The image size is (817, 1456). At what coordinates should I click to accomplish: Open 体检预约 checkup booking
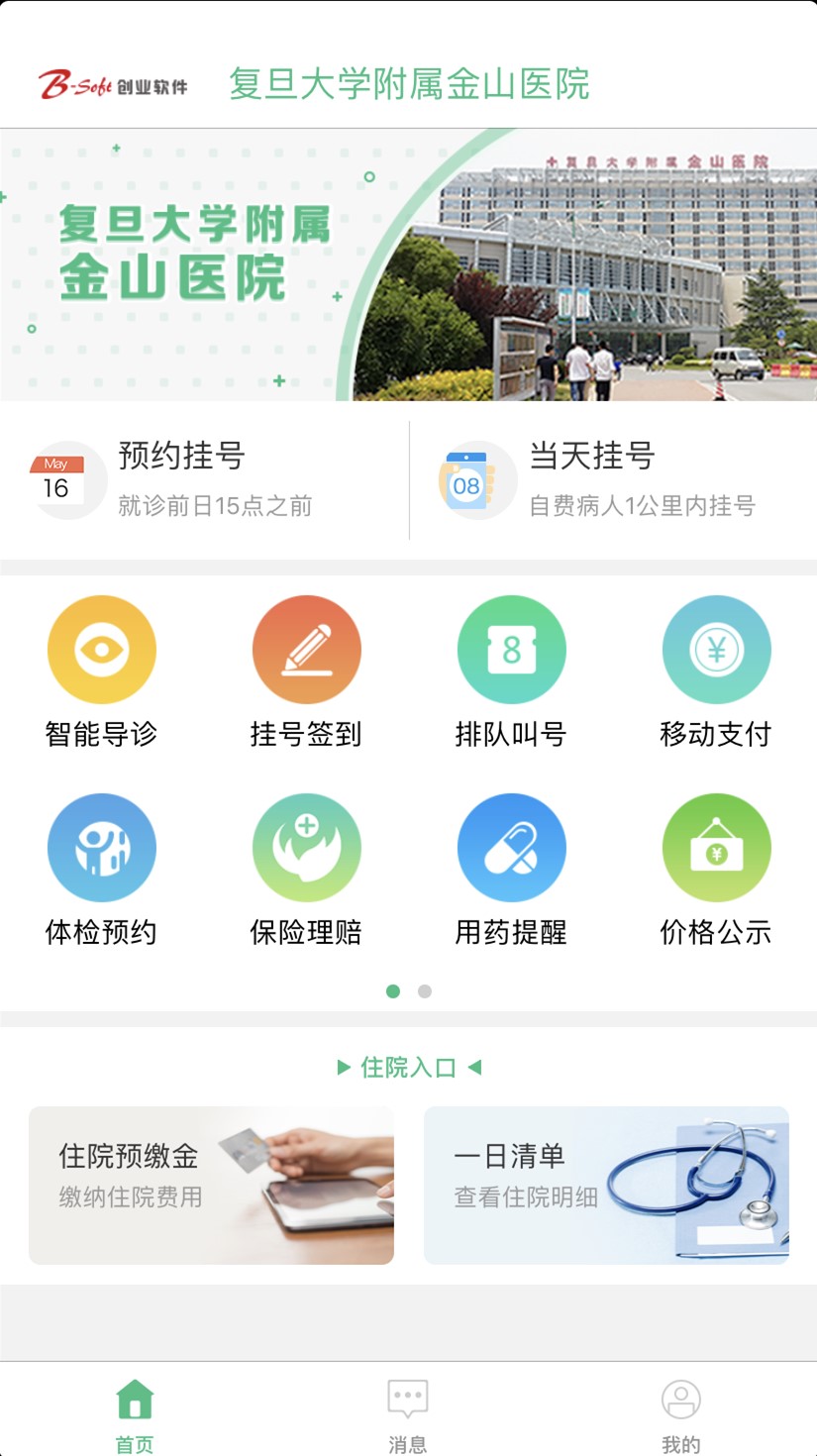102,871
